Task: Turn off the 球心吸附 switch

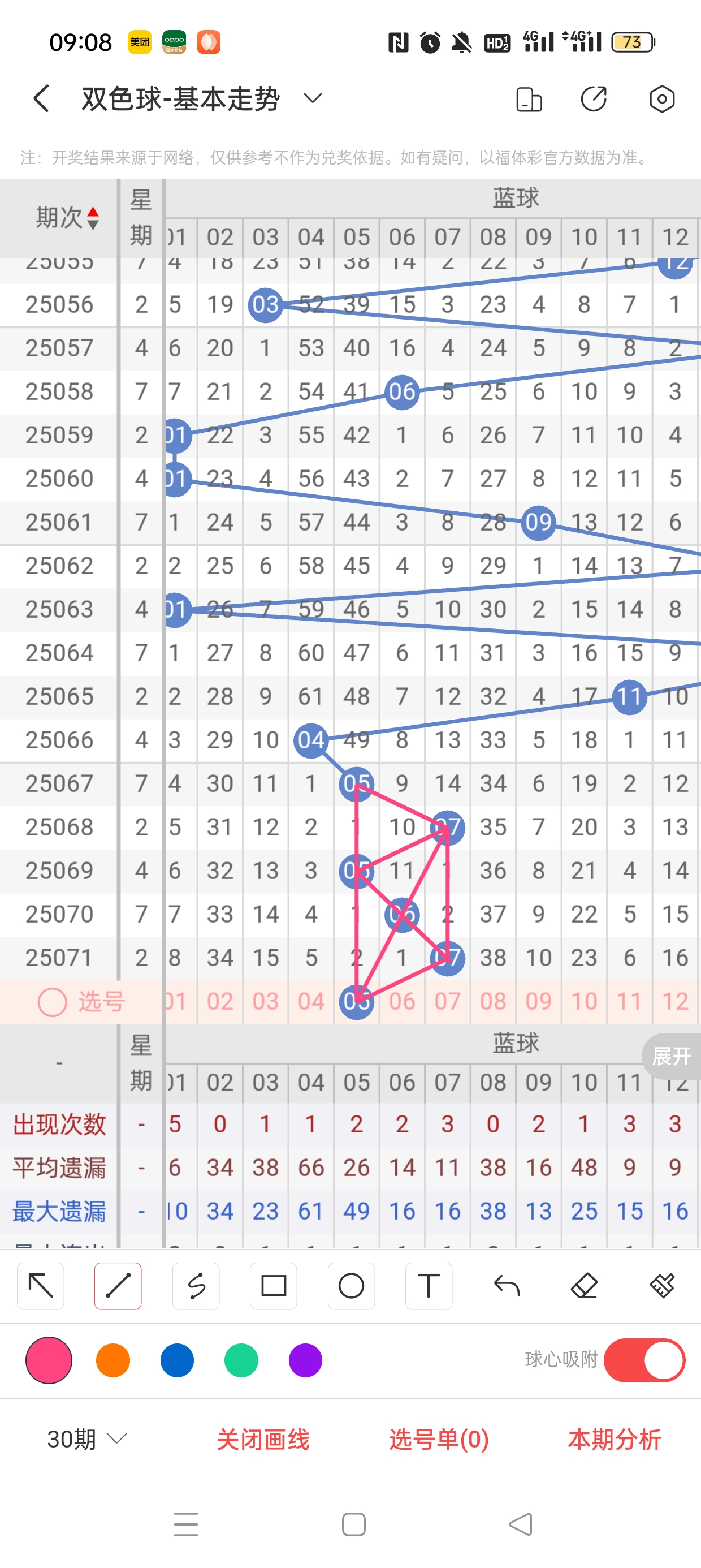Action: [x=644, y=1360]
